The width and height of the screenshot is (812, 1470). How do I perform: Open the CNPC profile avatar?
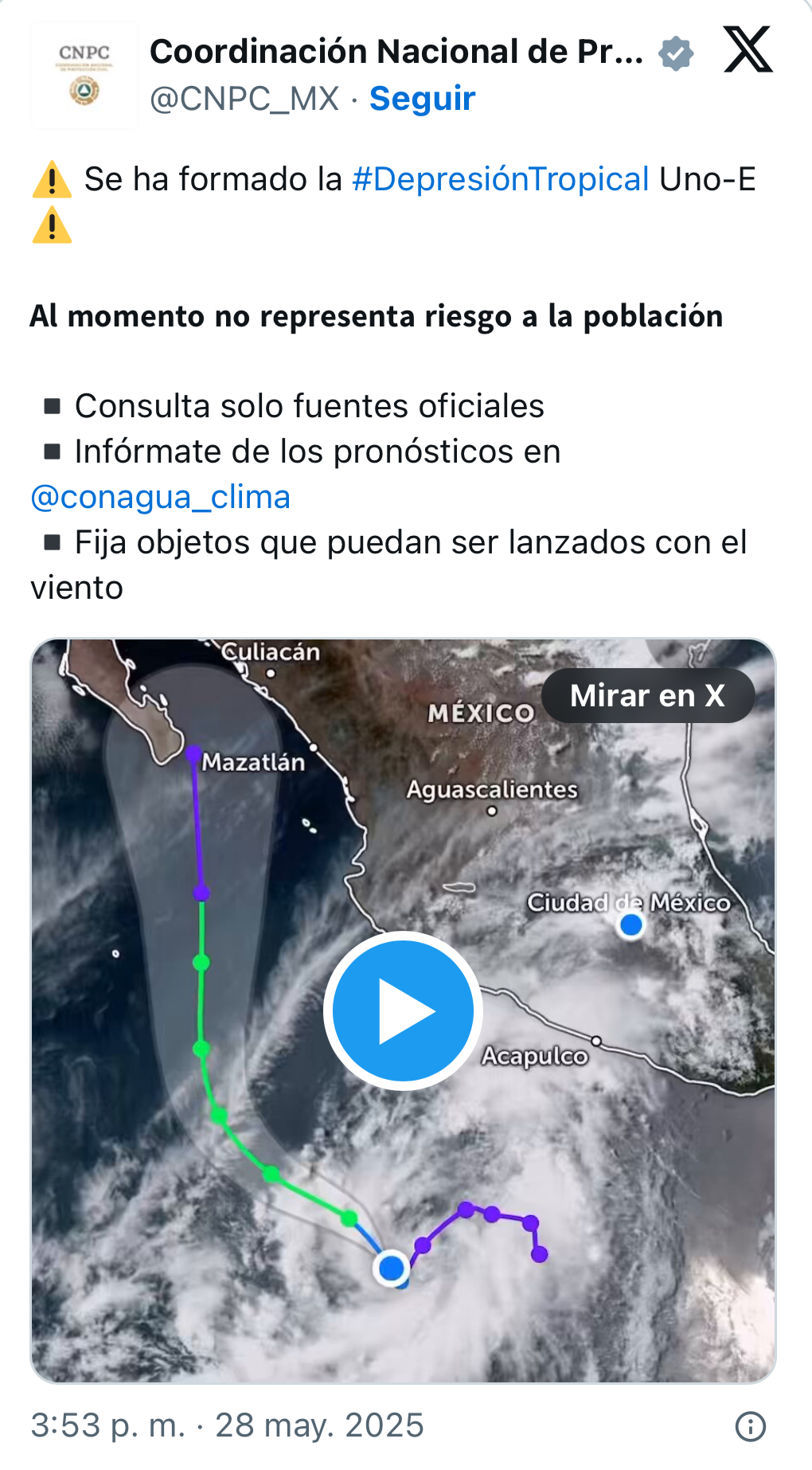click(x=84, y=76)
